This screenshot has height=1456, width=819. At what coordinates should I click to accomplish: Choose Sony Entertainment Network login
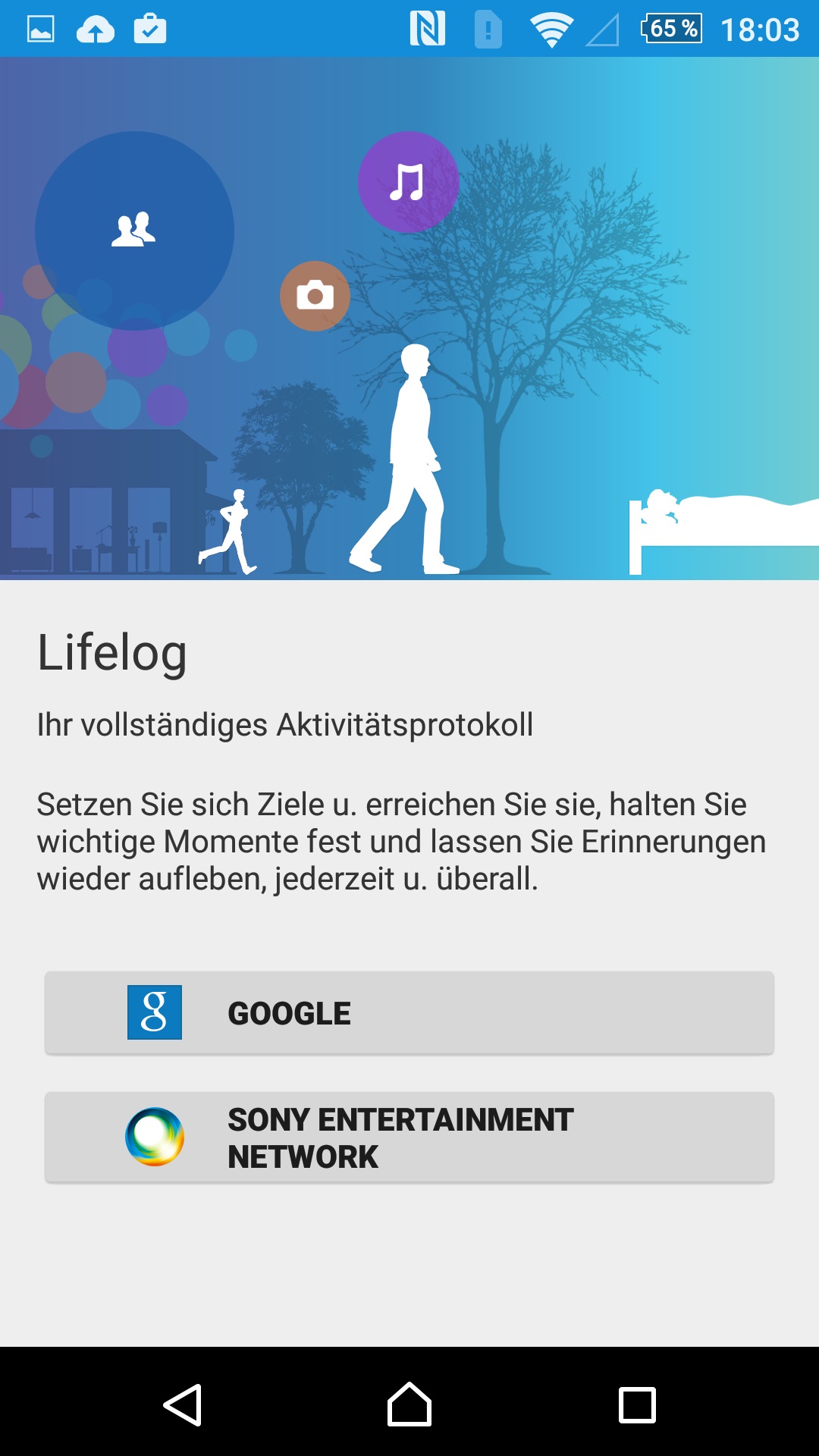pyautogui.click(x=409, y=1137)
